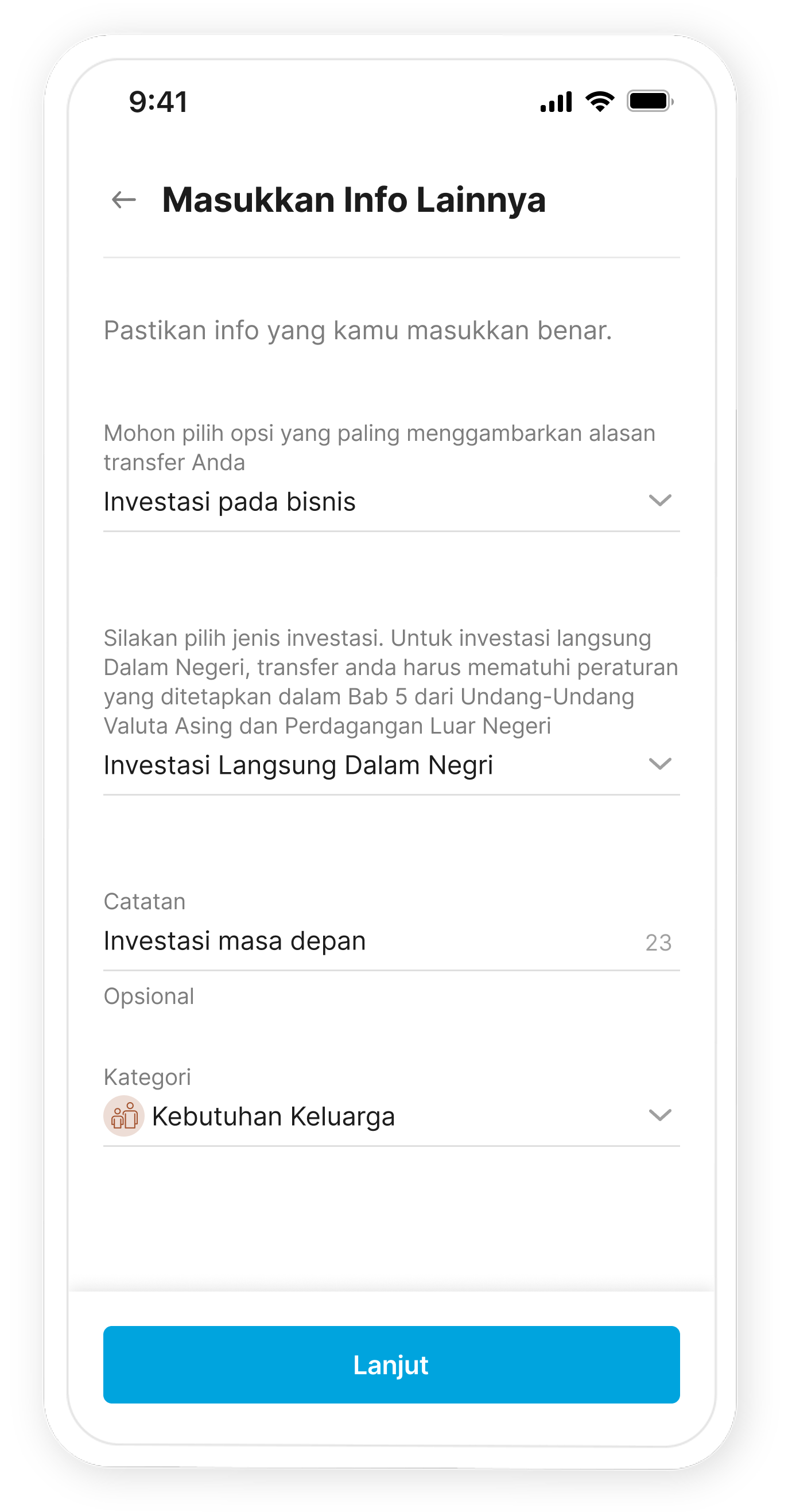
Task: Expand the 'Investasi Langsung Dalam Negri' dropdown
Action: coord(391,765)
